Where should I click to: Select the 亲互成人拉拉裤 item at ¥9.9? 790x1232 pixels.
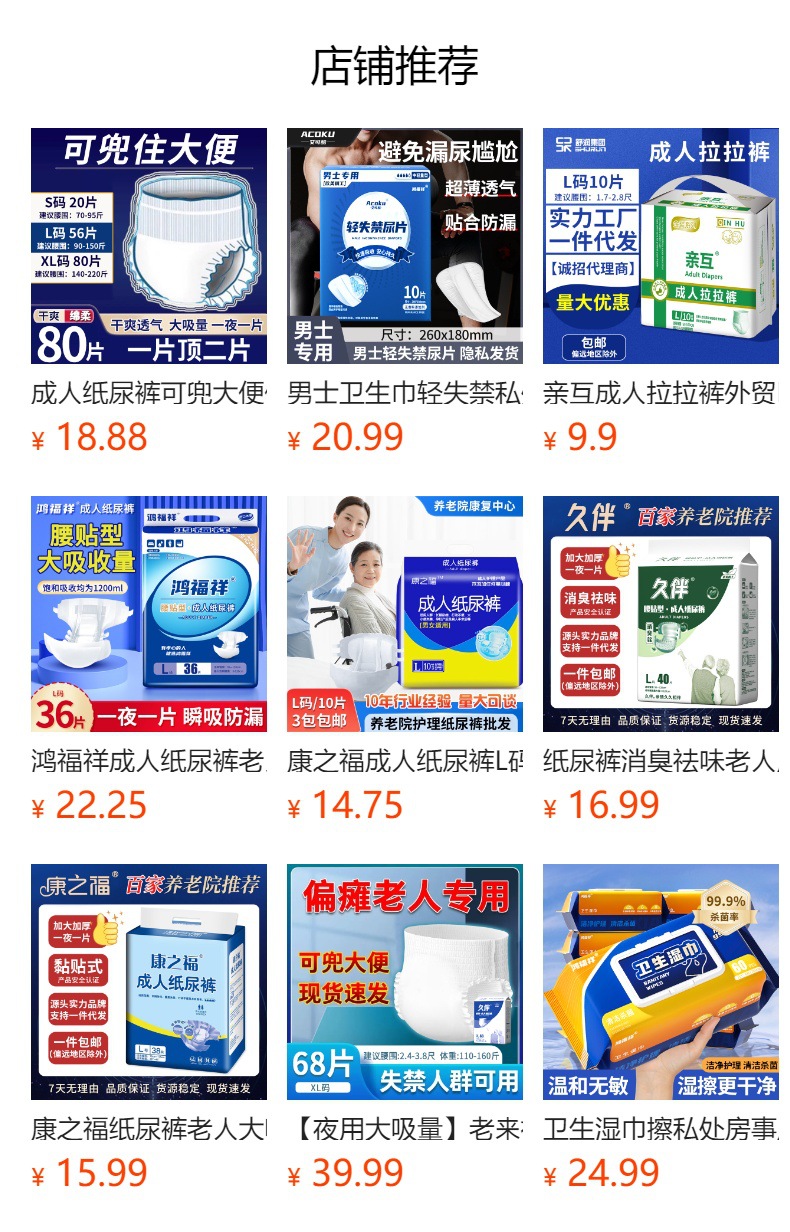tap(661, 246)
